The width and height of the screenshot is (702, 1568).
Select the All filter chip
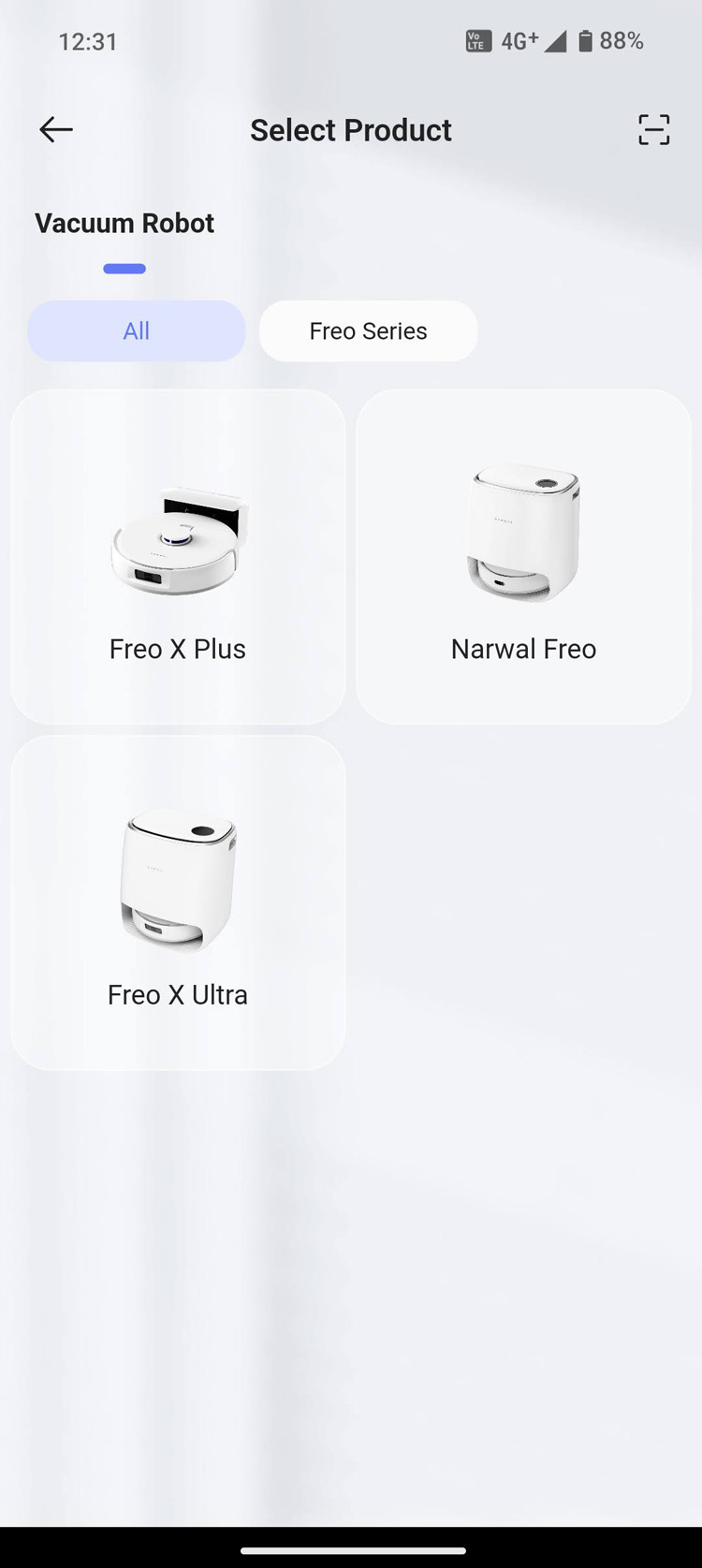pos(137,331)
